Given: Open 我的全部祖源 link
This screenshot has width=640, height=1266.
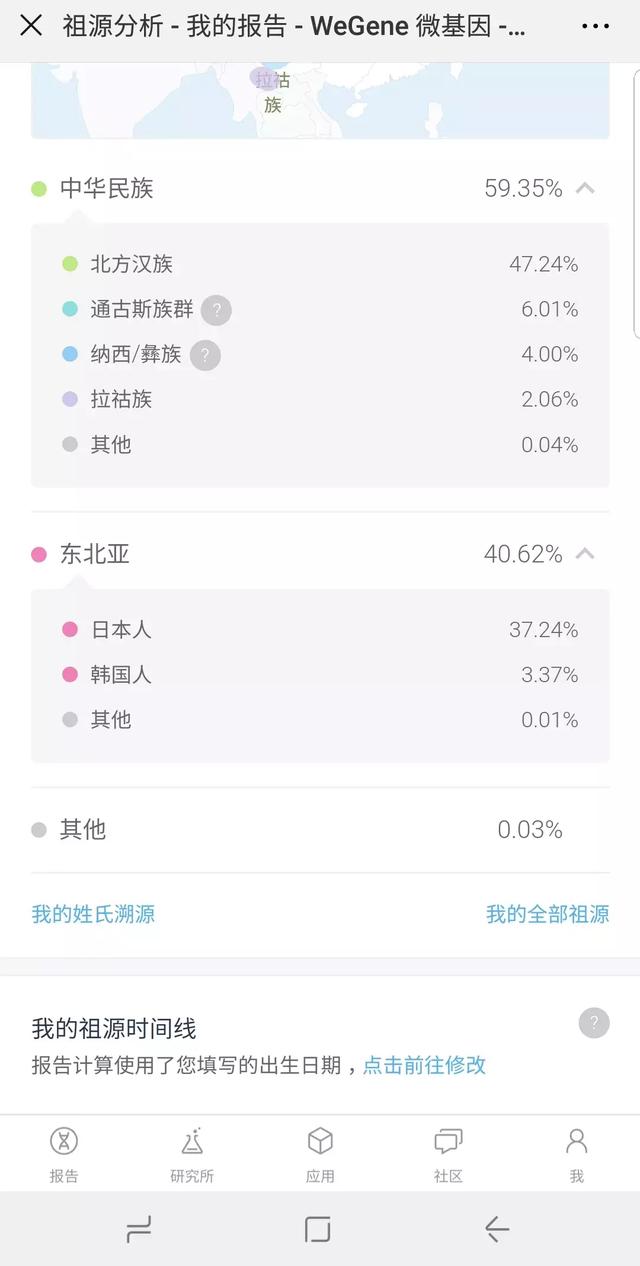Looking at the screenshot, I should click(x=547, y=914).
